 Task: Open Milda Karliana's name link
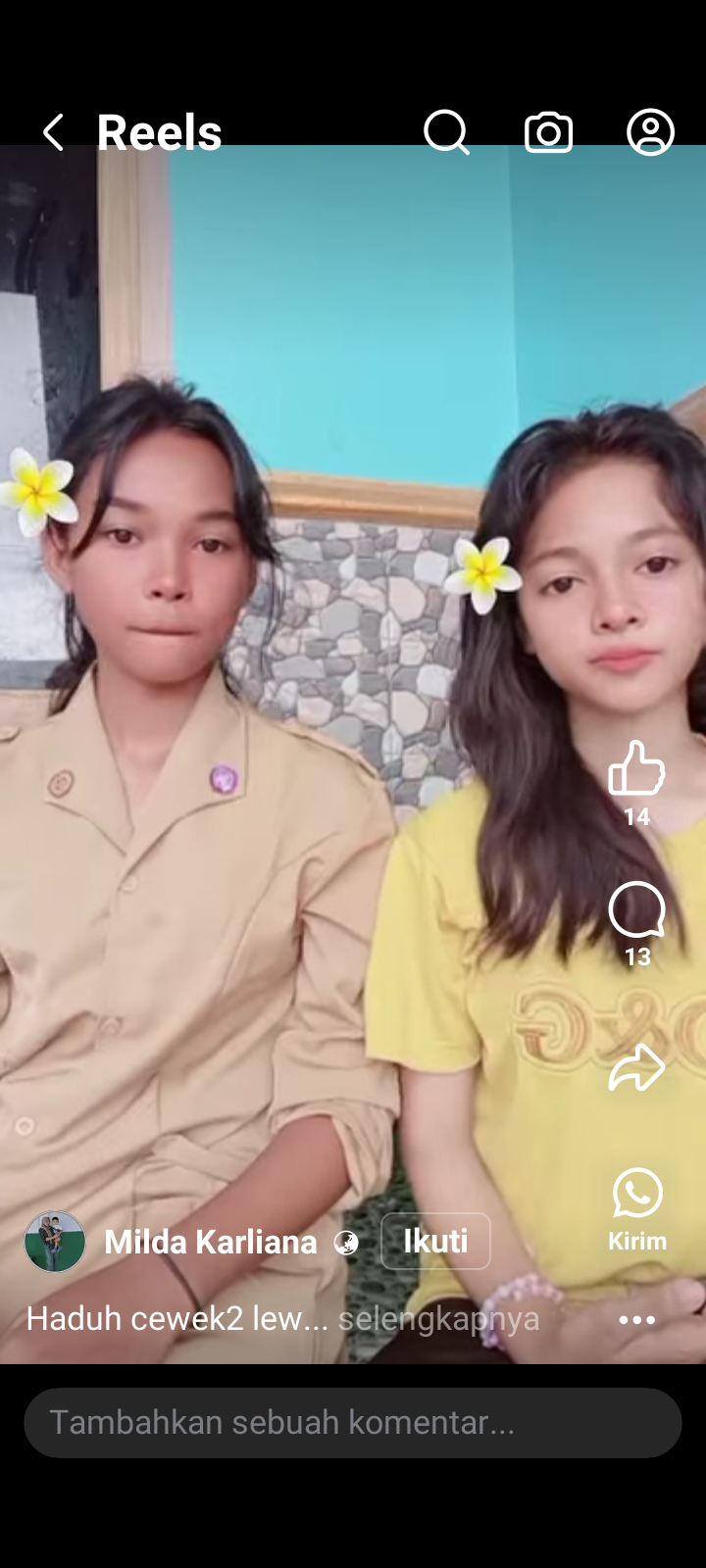pos(210,1242)
